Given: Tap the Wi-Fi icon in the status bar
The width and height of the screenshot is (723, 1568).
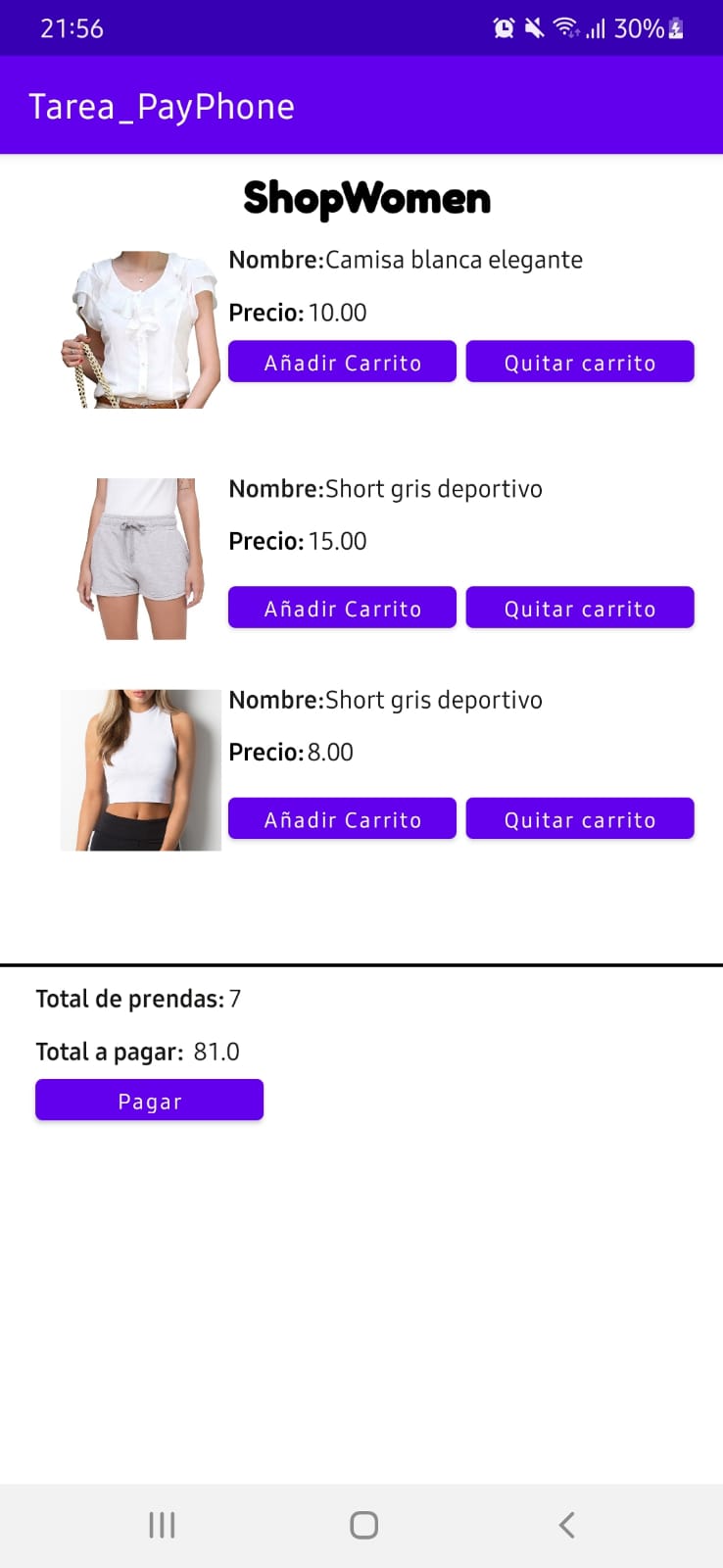Looking at the screenshot, I should tap(566, 27).
